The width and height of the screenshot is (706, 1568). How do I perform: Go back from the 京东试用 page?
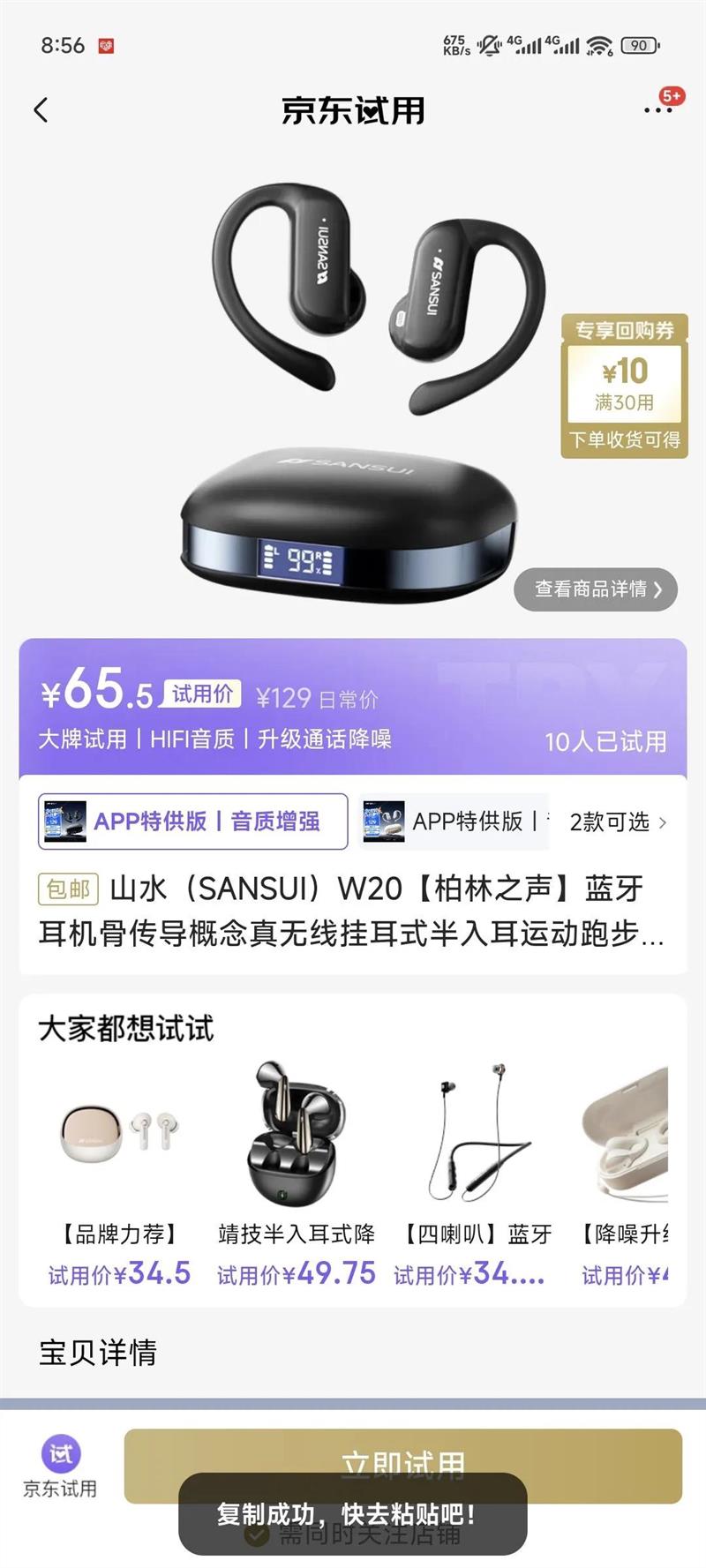click(41, 110)
